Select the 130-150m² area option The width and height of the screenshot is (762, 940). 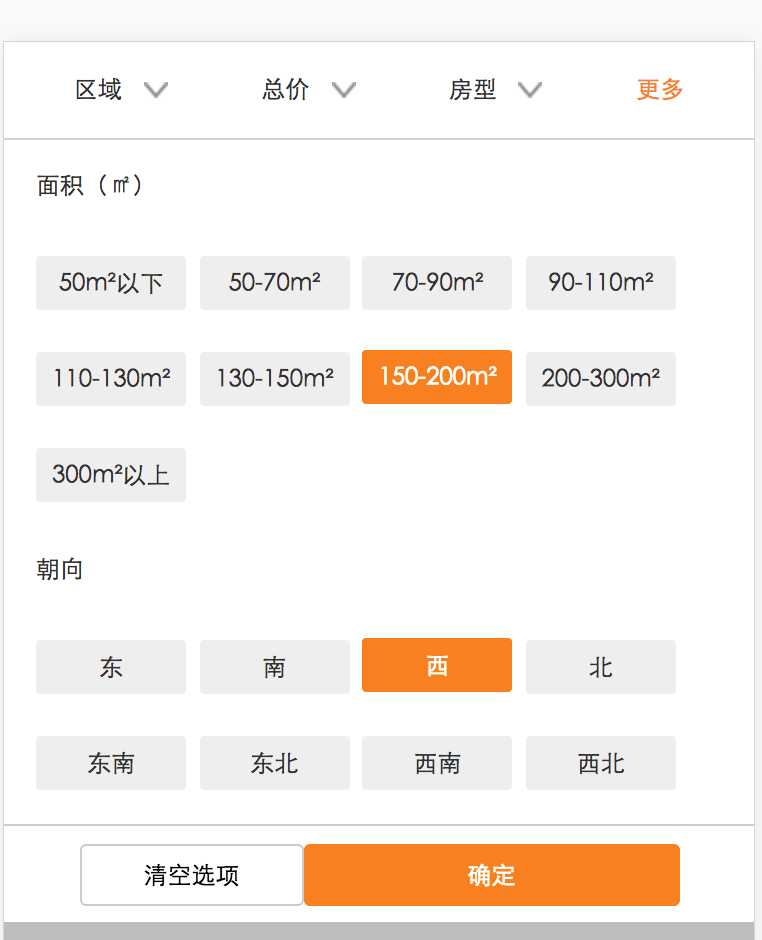tap(275, 379)
